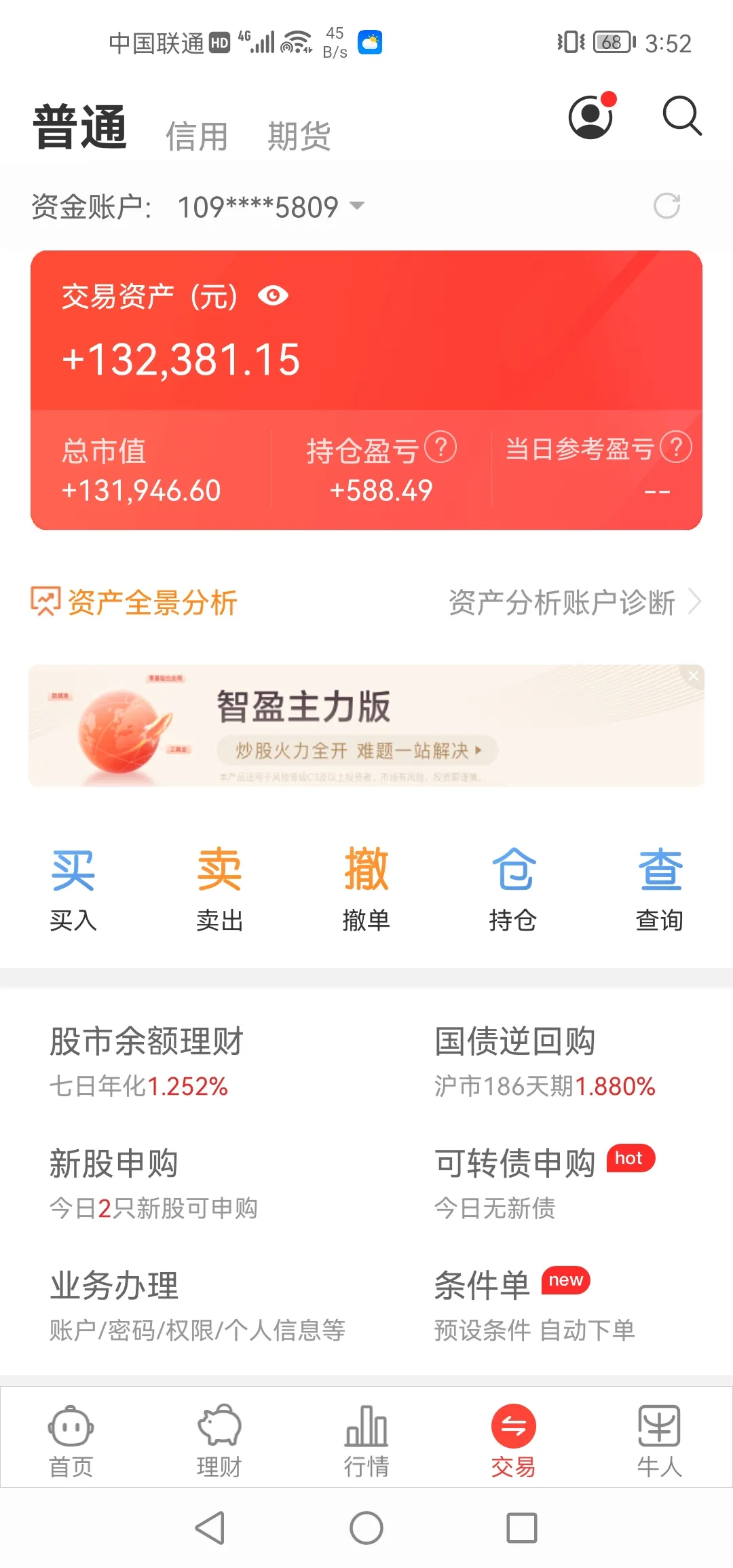733x1568 pixels.
Task: Show help for 持仓盈亏
Action: point(440,448)
